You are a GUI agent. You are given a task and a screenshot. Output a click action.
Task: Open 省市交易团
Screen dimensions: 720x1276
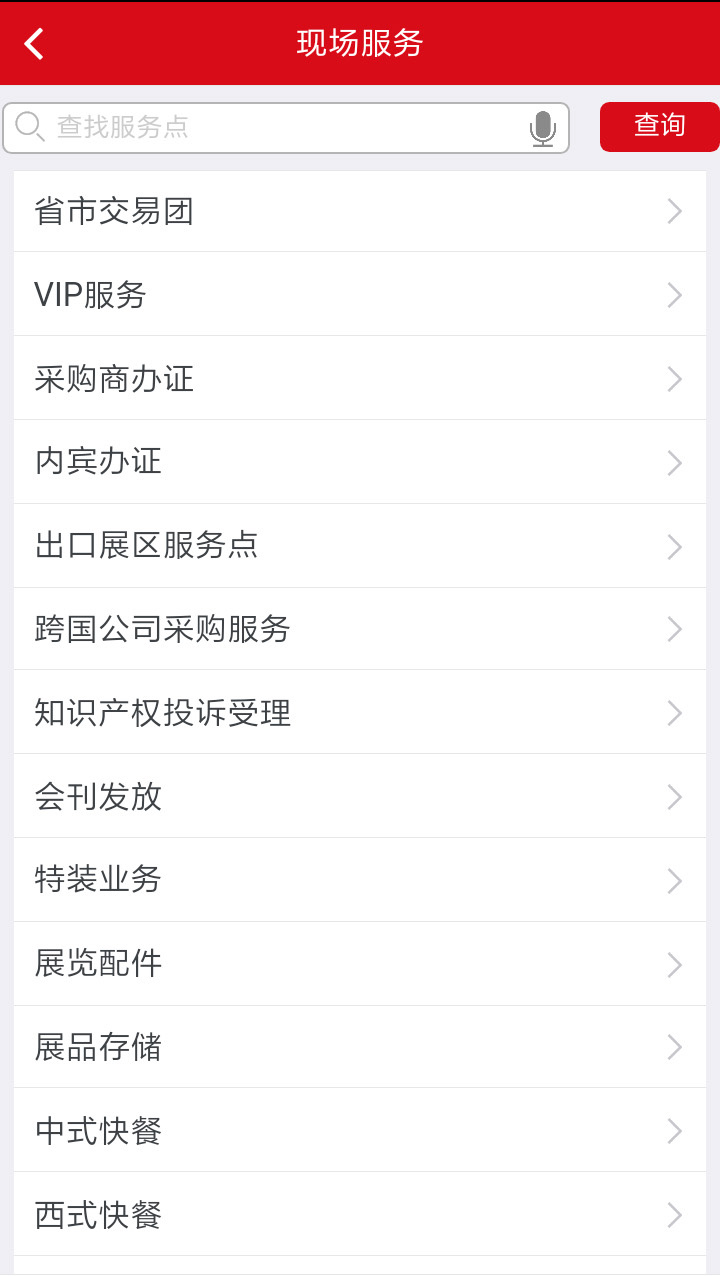pos(360,212)
